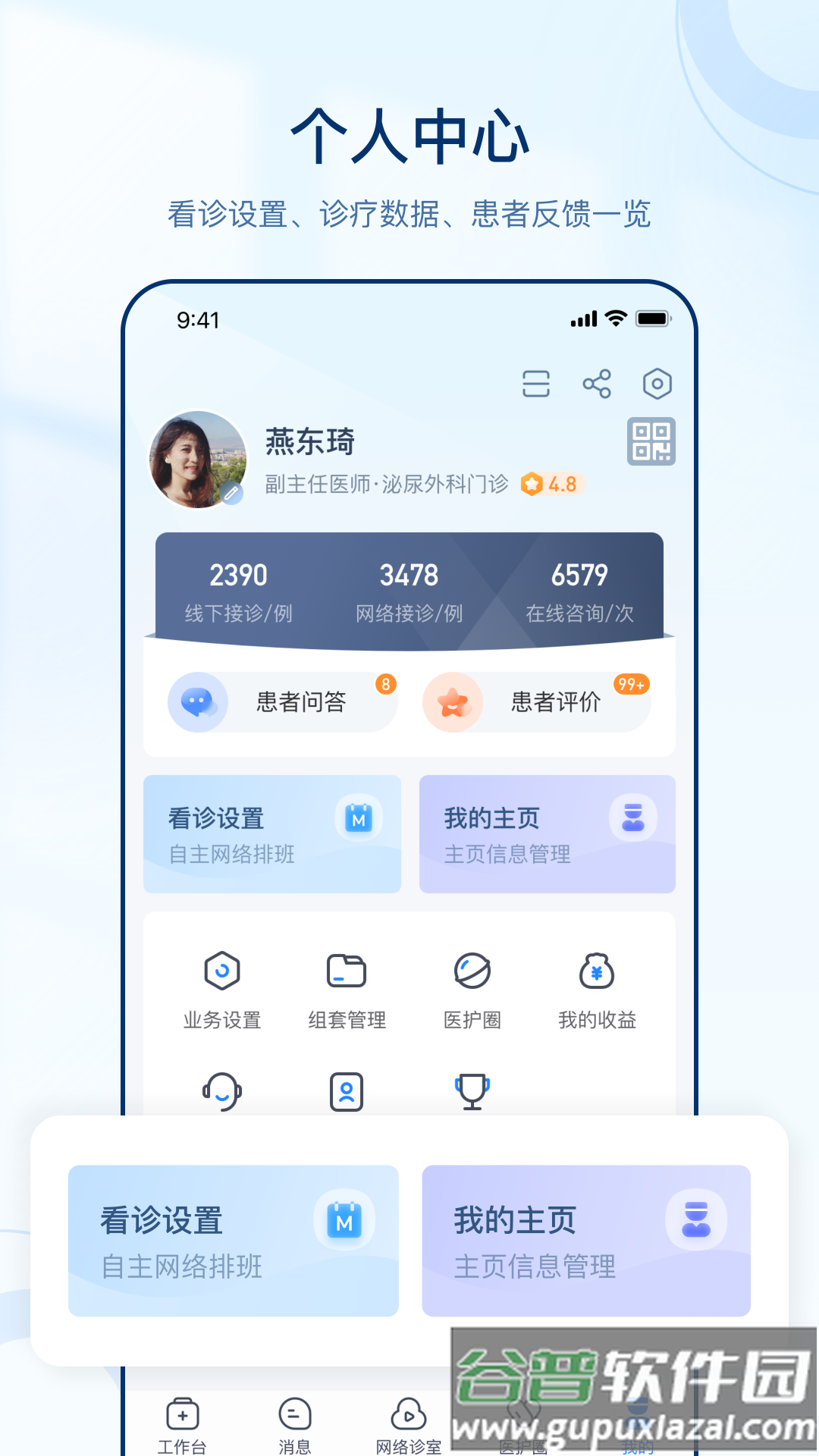
Task: View achievements via trophy icon
Action: (472, 1092)
